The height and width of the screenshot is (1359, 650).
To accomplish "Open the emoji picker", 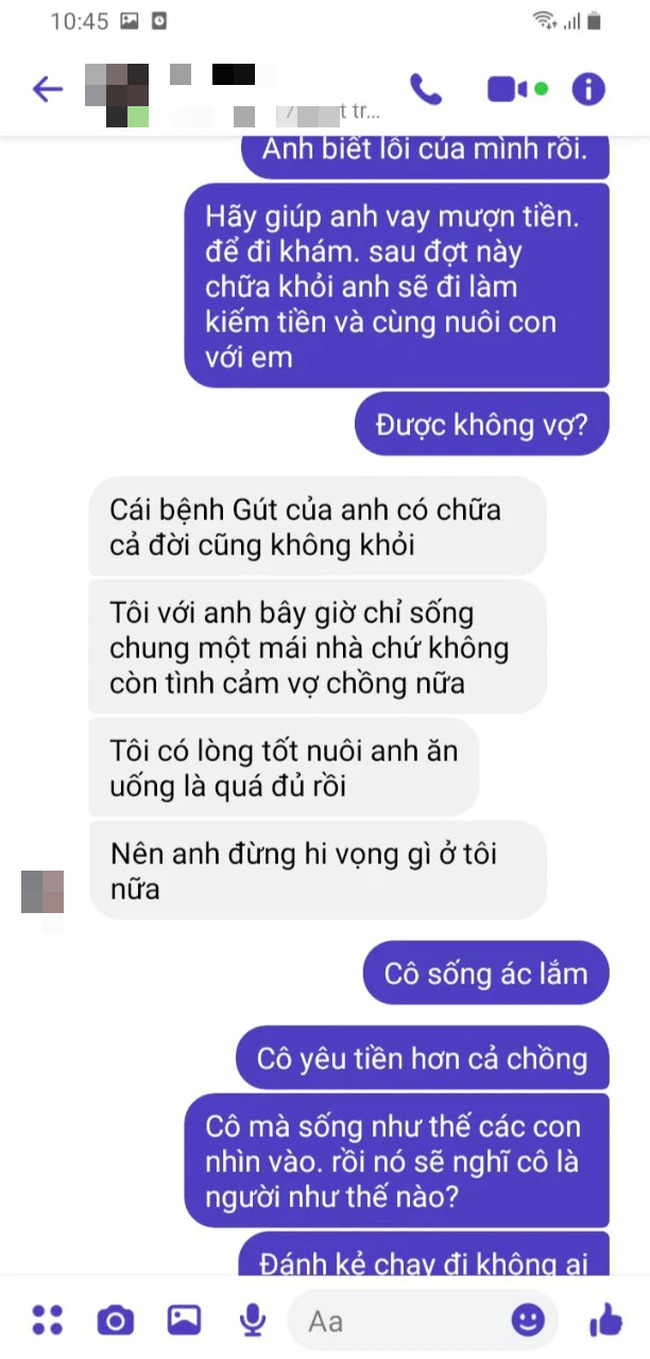I will click(528, 1320).
